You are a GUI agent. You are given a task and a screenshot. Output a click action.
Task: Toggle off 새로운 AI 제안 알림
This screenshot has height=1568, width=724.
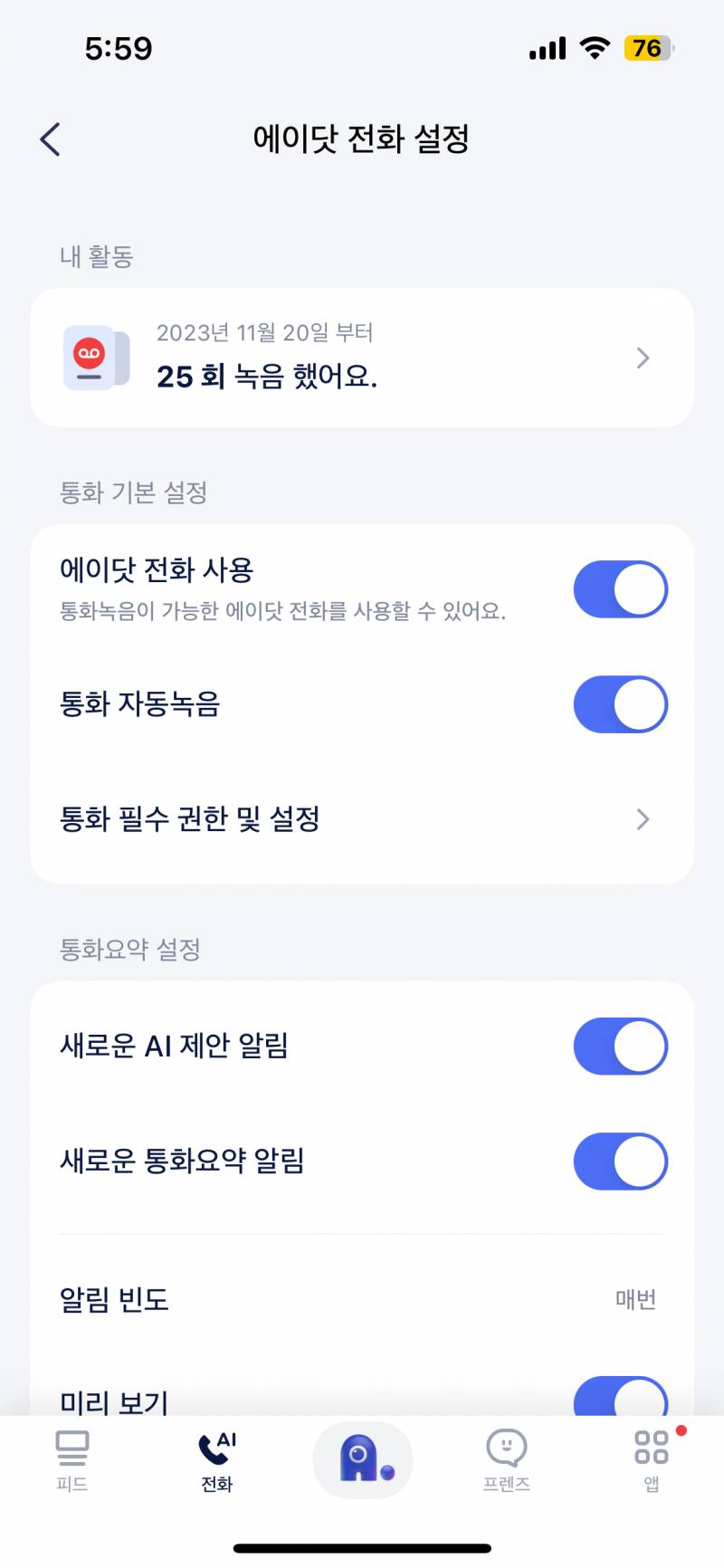click(620, 1046)
